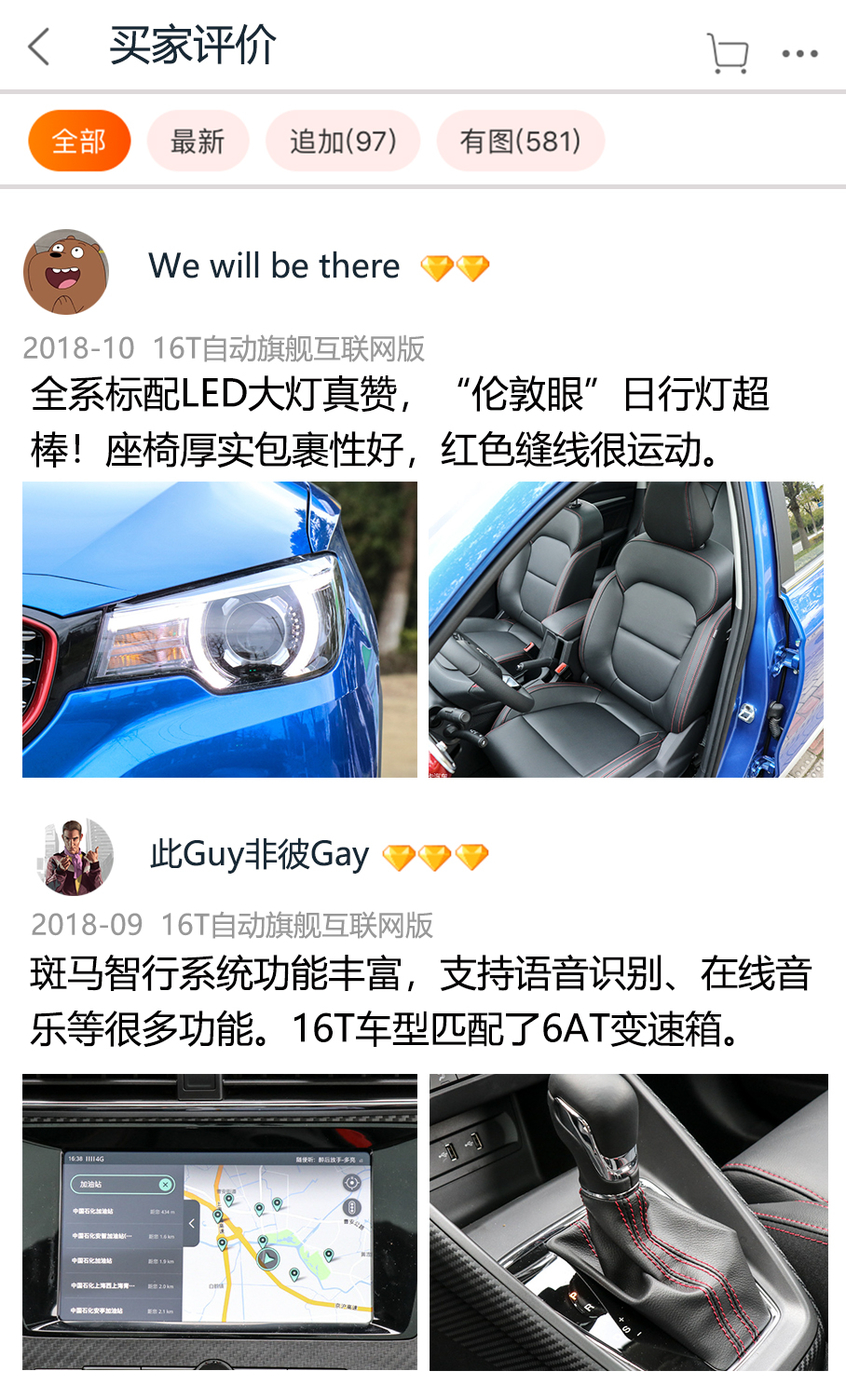Image resolution: width=846 pixels, height=1385 pixels.
Task: Click the username We will be there
Action: [x=273, y=266]
